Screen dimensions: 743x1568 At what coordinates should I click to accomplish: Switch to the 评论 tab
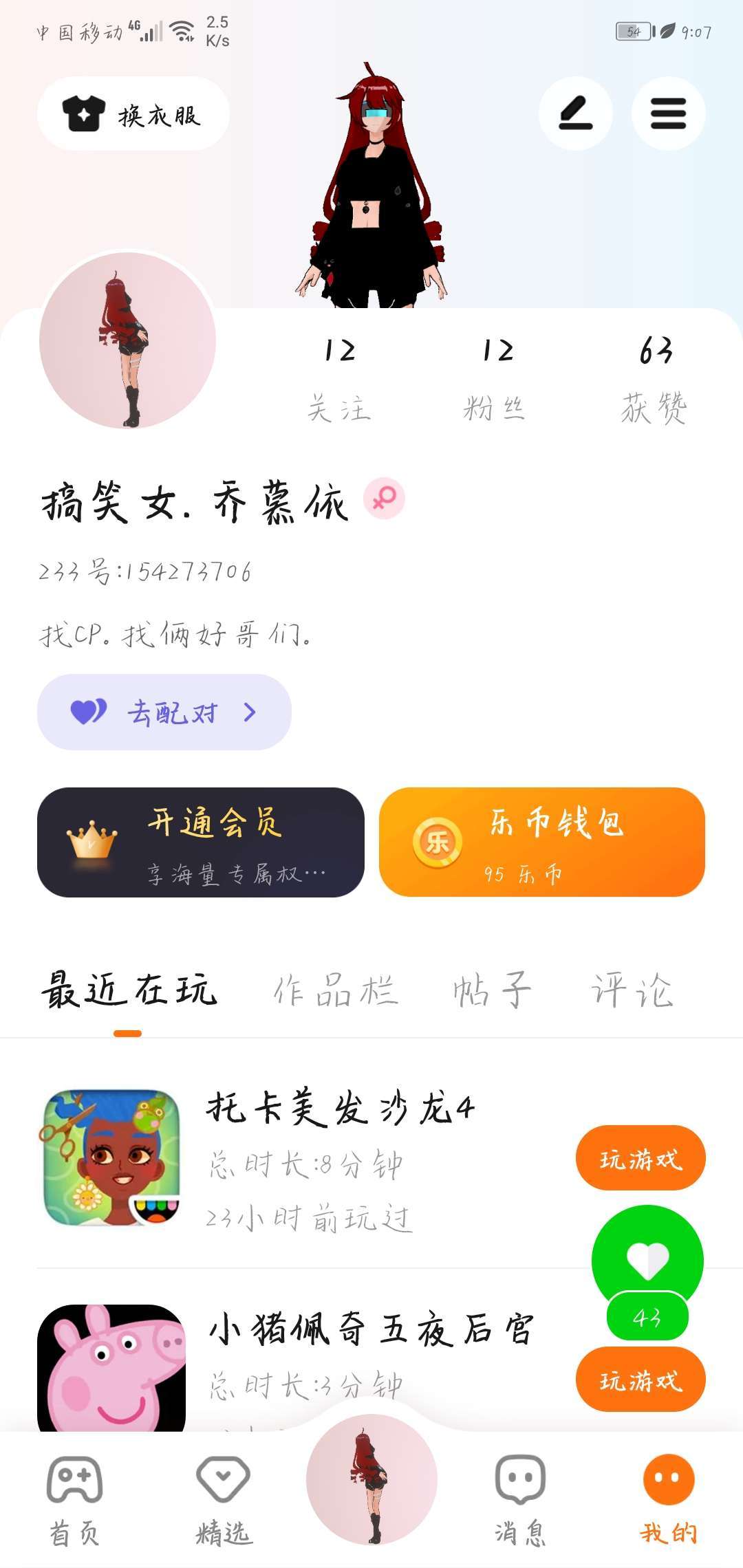coord(632,991)
